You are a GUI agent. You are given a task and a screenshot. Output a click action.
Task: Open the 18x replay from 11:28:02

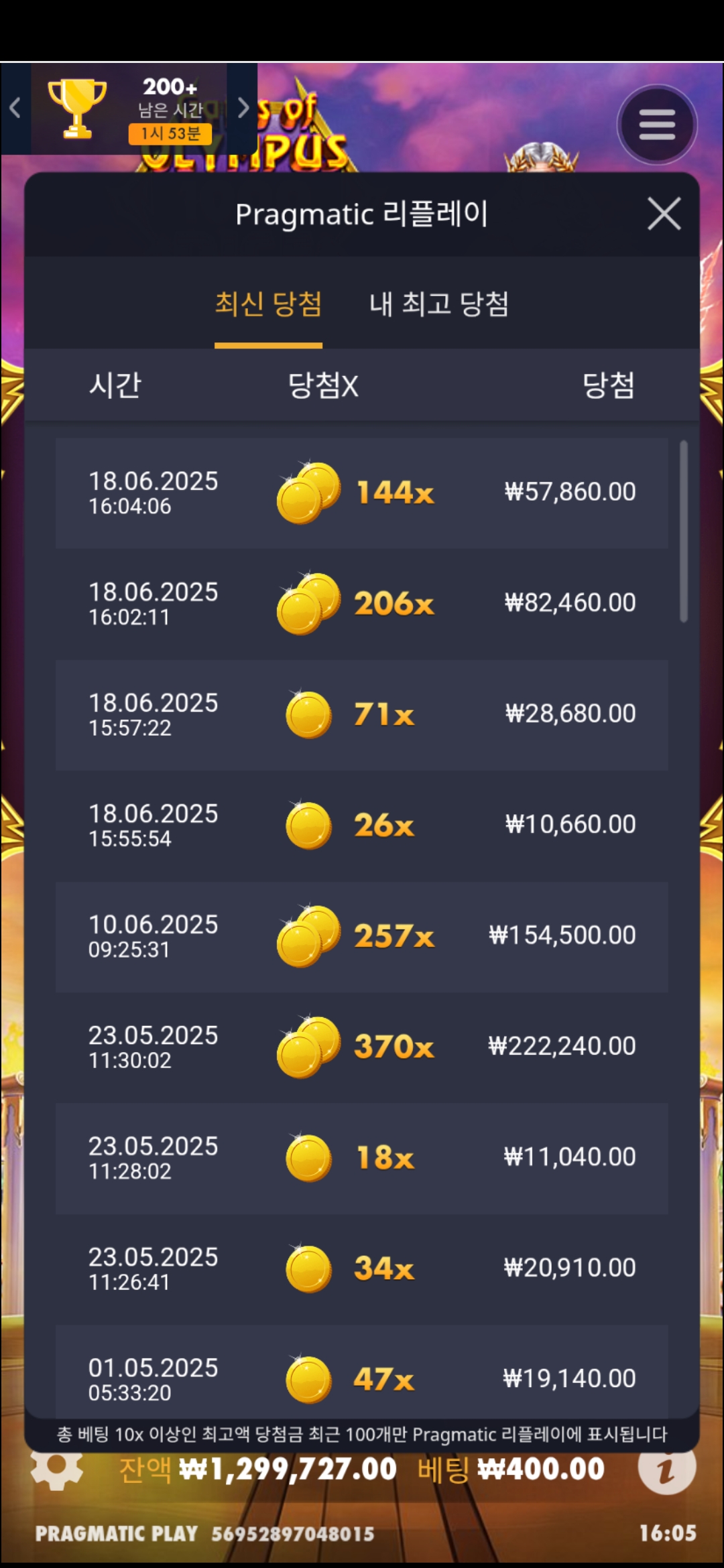[x=362, y=1157]
